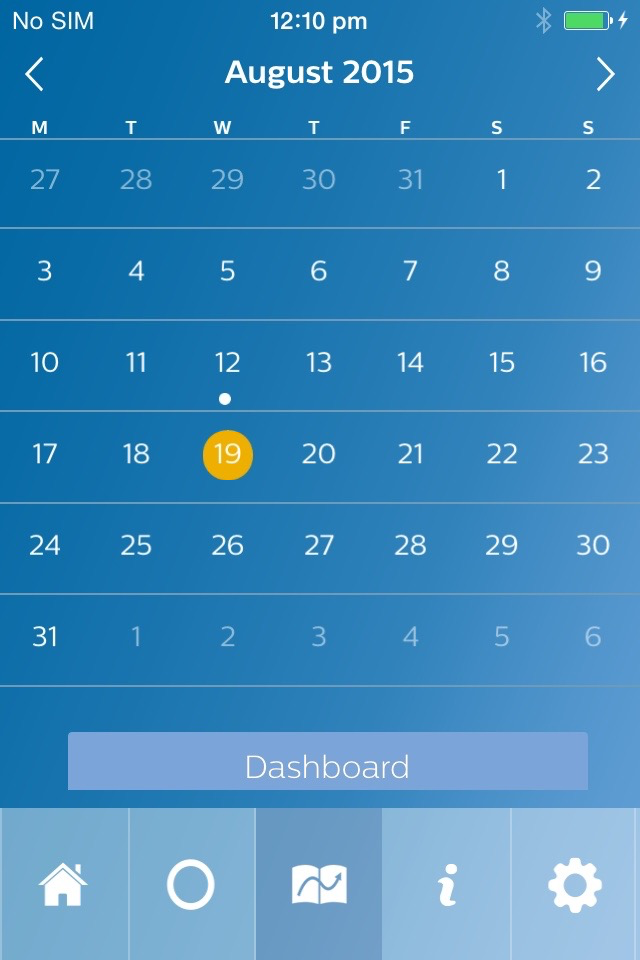
Task: Select July 27 in the first row
Action: coord(45,180)
